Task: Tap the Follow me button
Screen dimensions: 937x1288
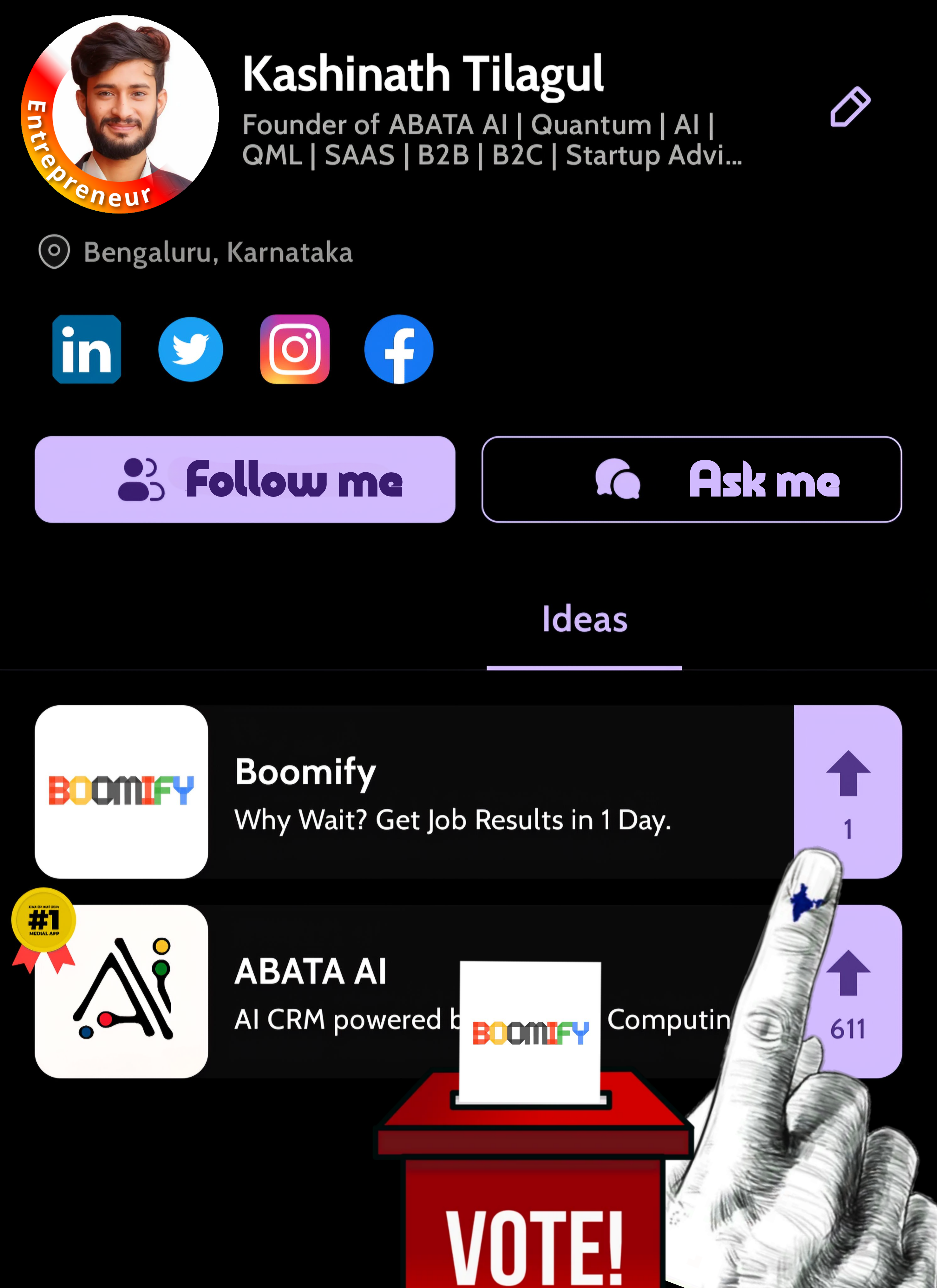Action: point(245,479)
